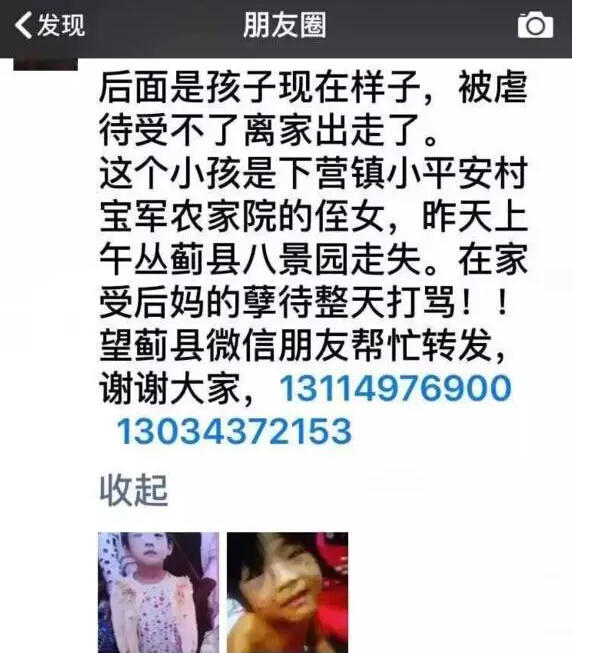Call the phone number 13114976900
This screenshot has height=653, width=600.
[394, 388]
